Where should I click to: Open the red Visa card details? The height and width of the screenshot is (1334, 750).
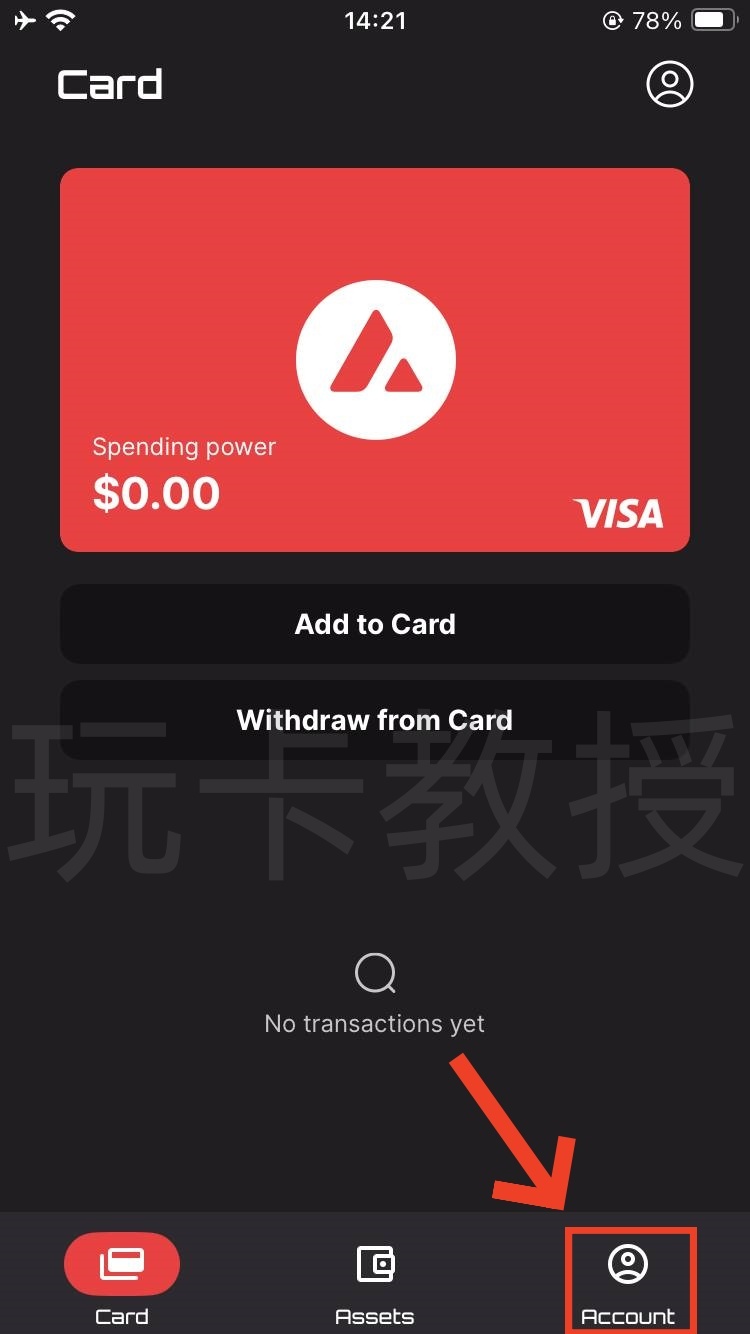point(375,360)
